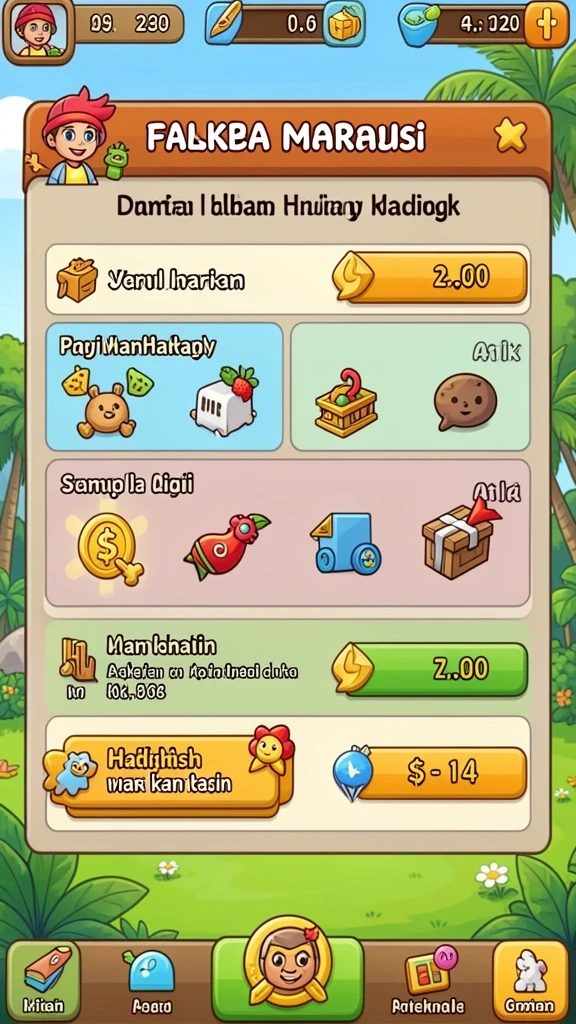Close the dialog with the star button
The image size is (576, 1024).
[x=510, y=136]
